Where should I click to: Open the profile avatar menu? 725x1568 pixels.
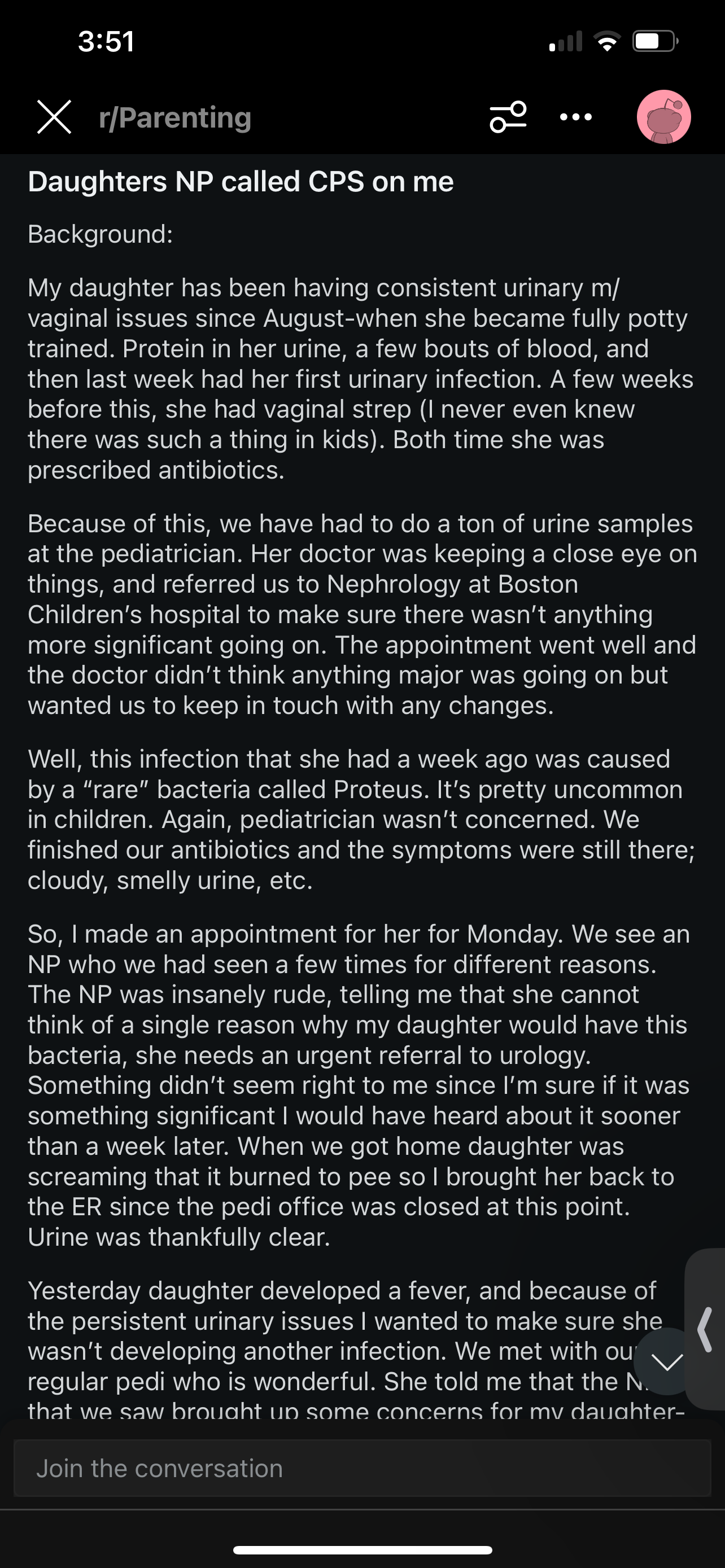coord(663,117)
